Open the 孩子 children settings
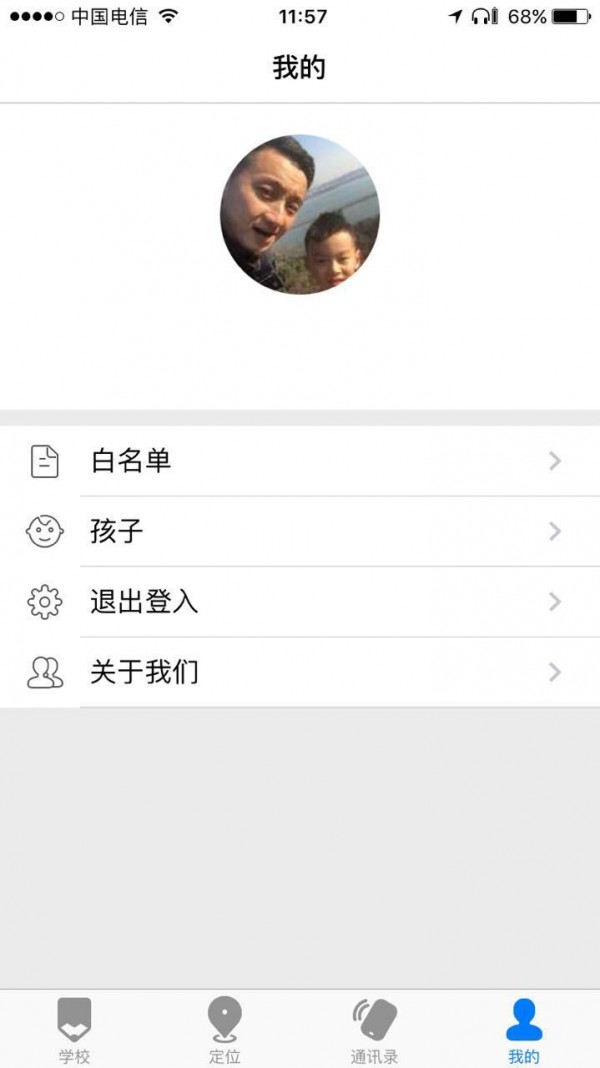This screenshot has height=1068, width=600. pos(300,531)
